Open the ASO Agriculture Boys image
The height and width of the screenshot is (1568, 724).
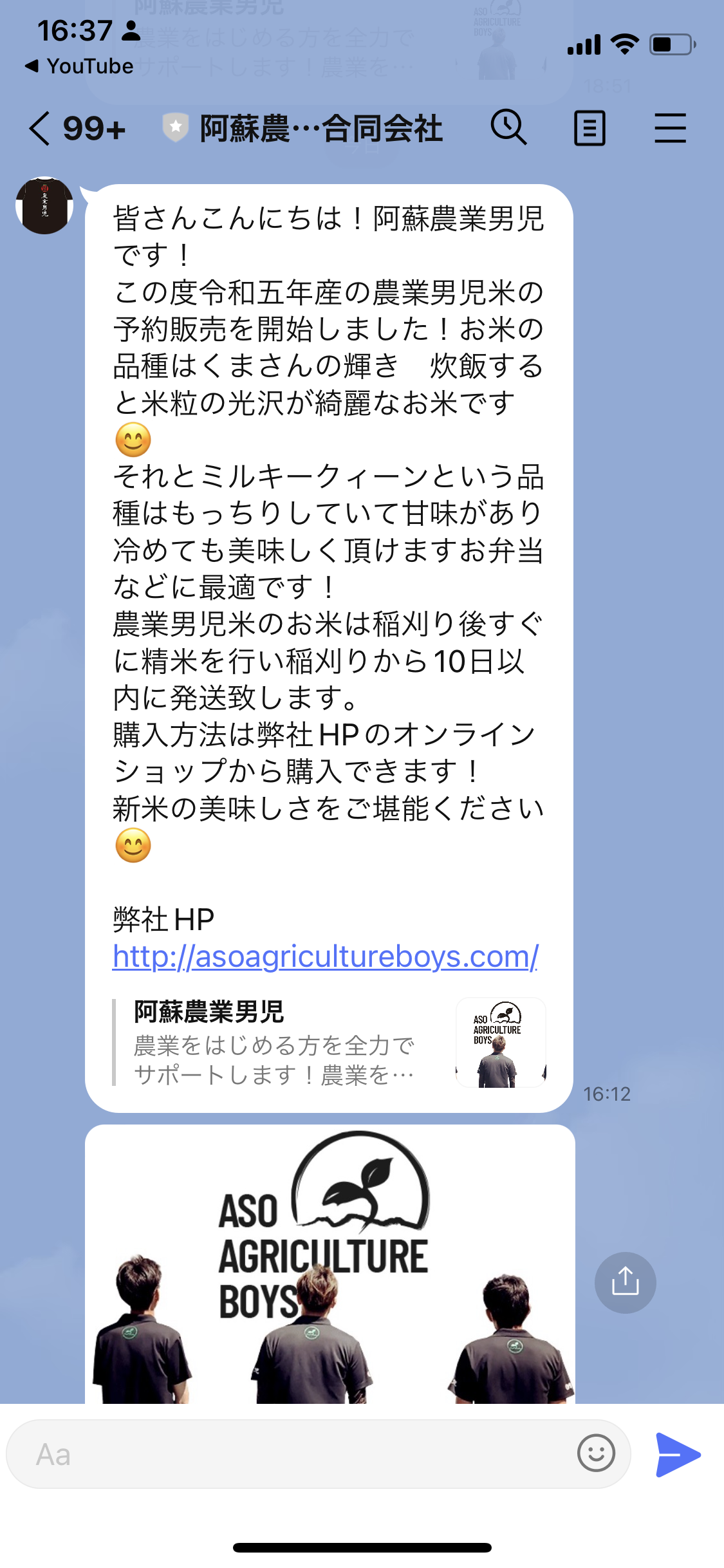(330, 1264)
